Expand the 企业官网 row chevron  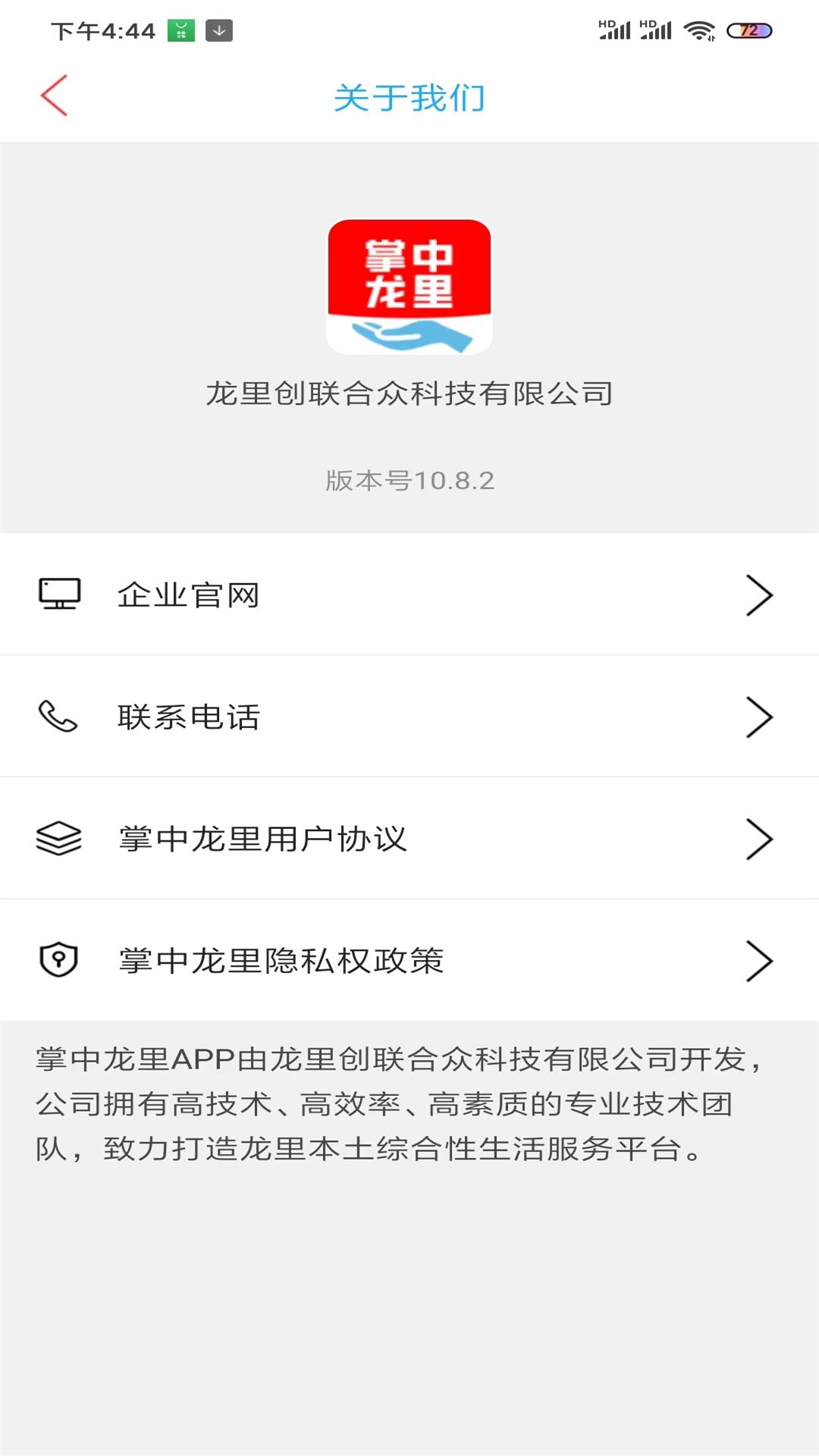759,595
